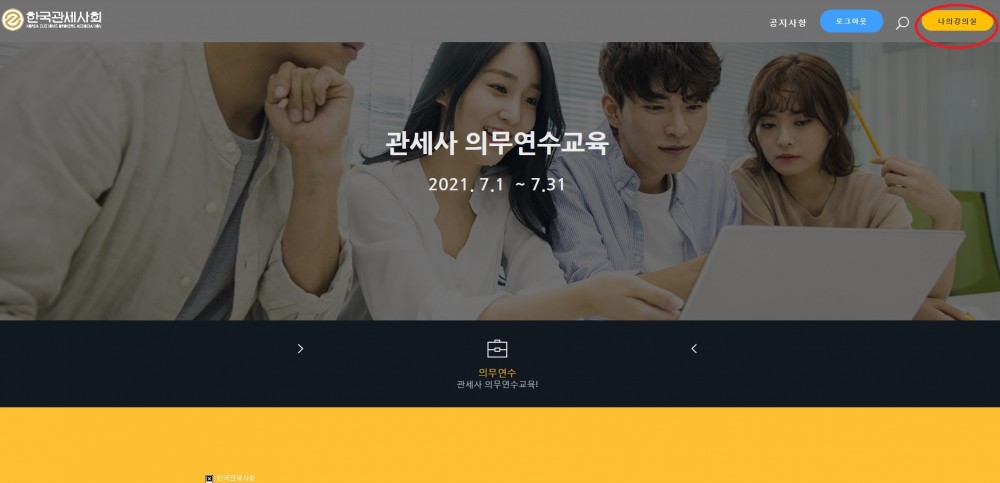The height and width of the screenshot is (483, 1000).
Task: Show the previous carousel item arrow
Action: click(x=694, y=349)
